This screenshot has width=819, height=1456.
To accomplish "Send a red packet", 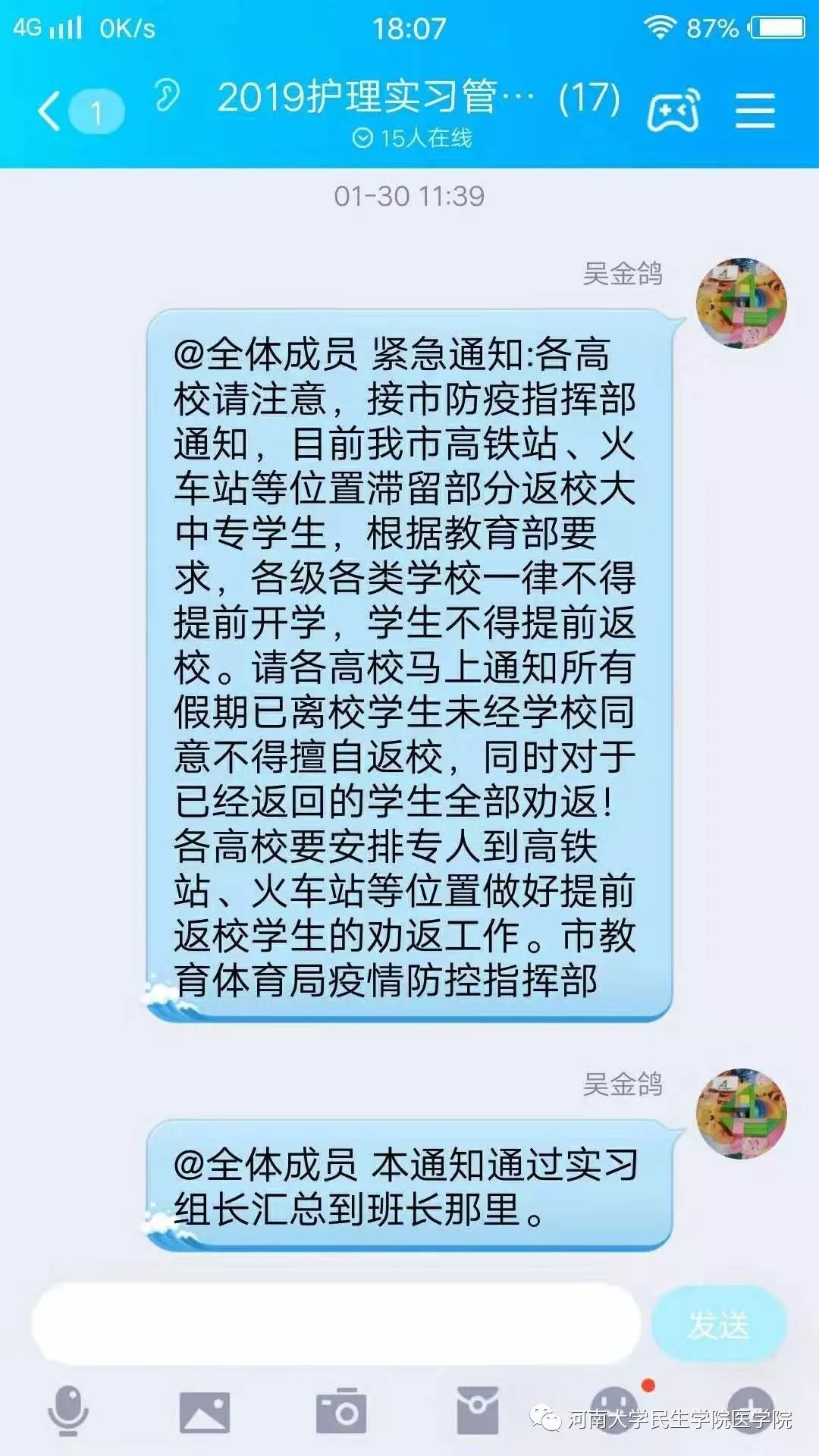I will [x=477, y=1410].
